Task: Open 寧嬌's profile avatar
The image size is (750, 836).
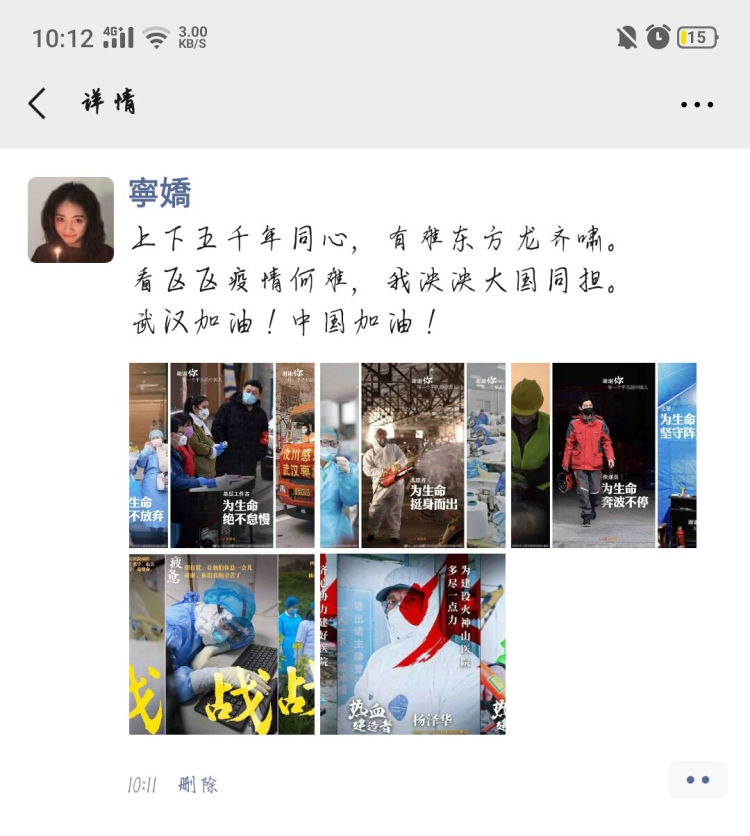Action: [71, 220]
